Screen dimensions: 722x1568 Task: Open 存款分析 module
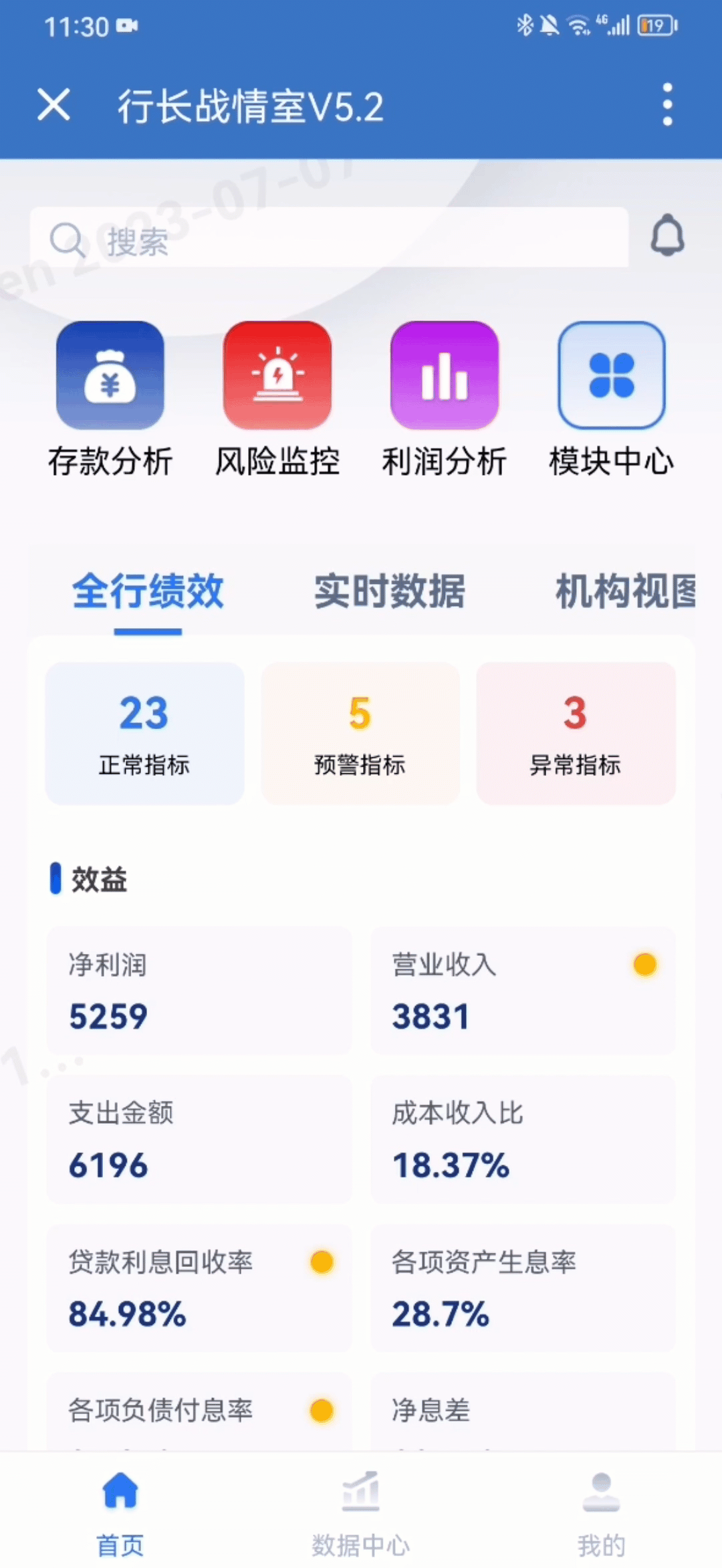tap(110, 399)
